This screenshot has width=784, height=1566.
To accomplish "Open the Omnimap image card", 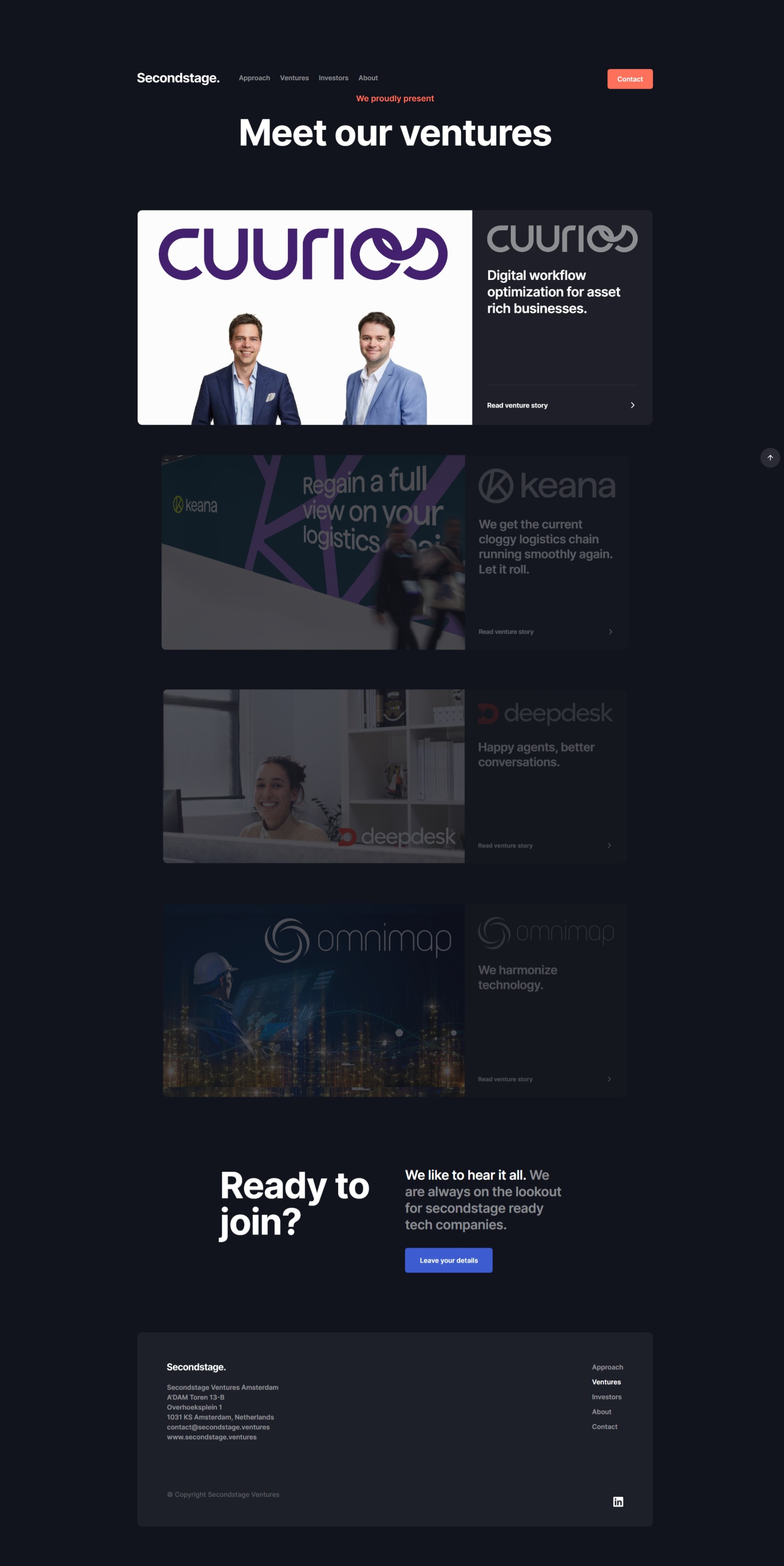I will point(314,999).
